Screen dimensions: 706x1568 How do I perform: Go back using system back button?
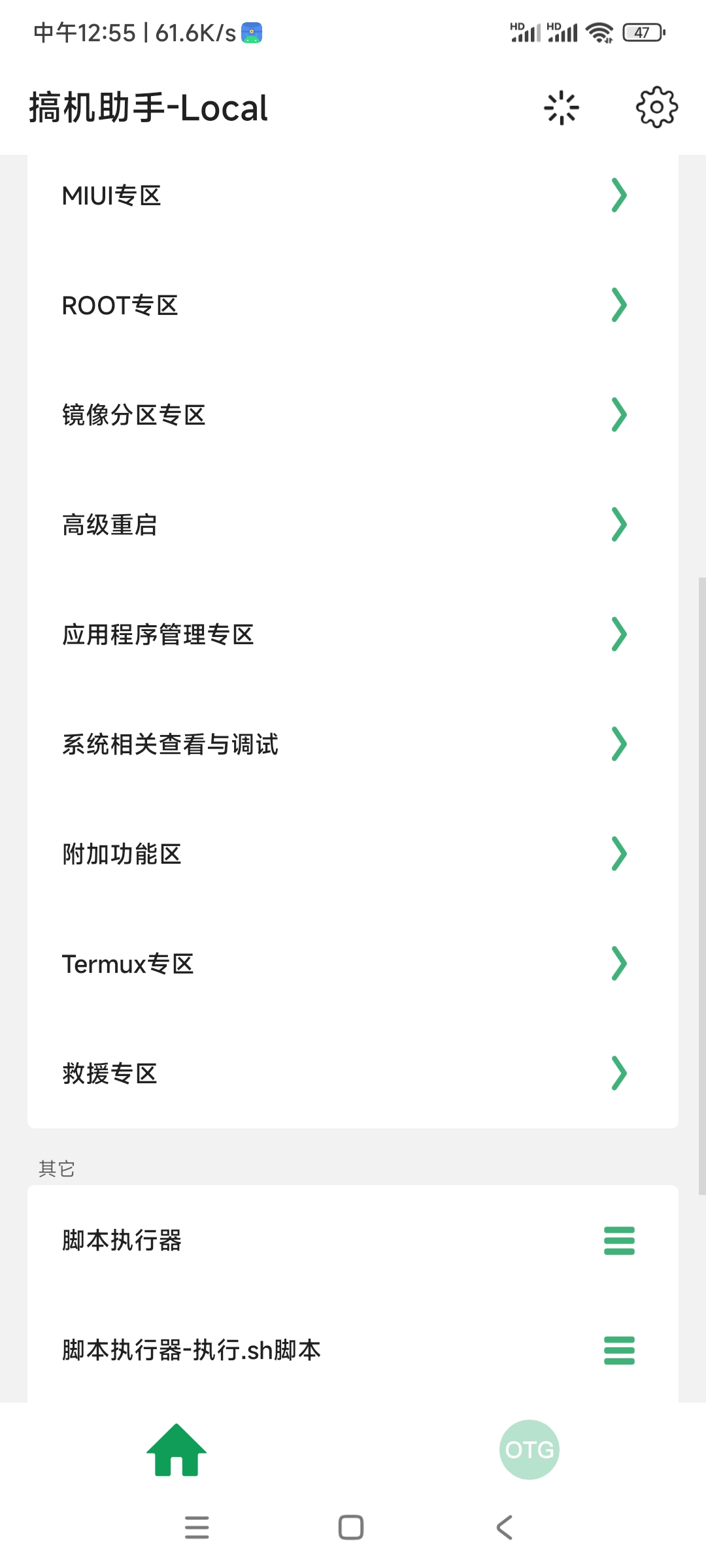tap(505, 1527)
